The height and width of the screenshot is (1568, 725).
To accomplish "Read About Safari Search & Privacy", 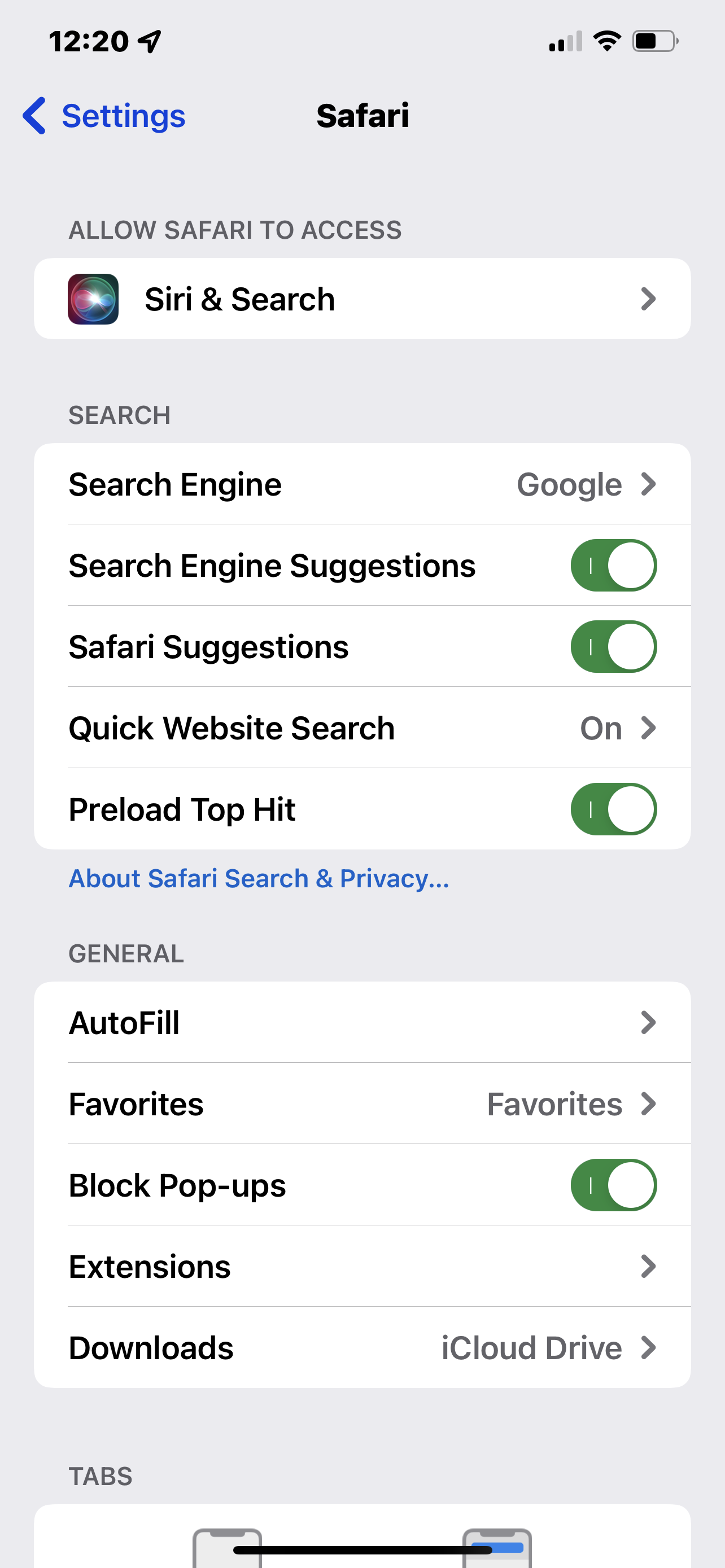I will tap(259, 878).
